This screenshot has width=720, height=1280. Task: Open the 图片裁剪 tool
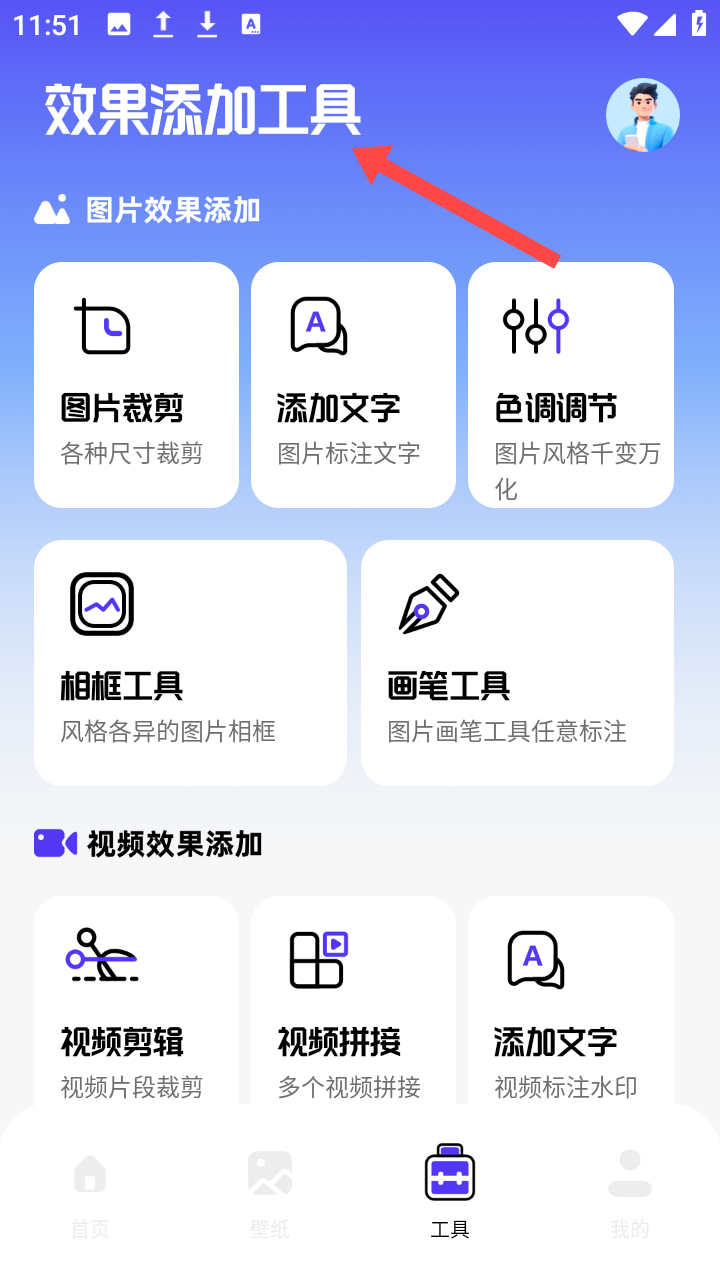pyautogui.click(x=136, y=385)
